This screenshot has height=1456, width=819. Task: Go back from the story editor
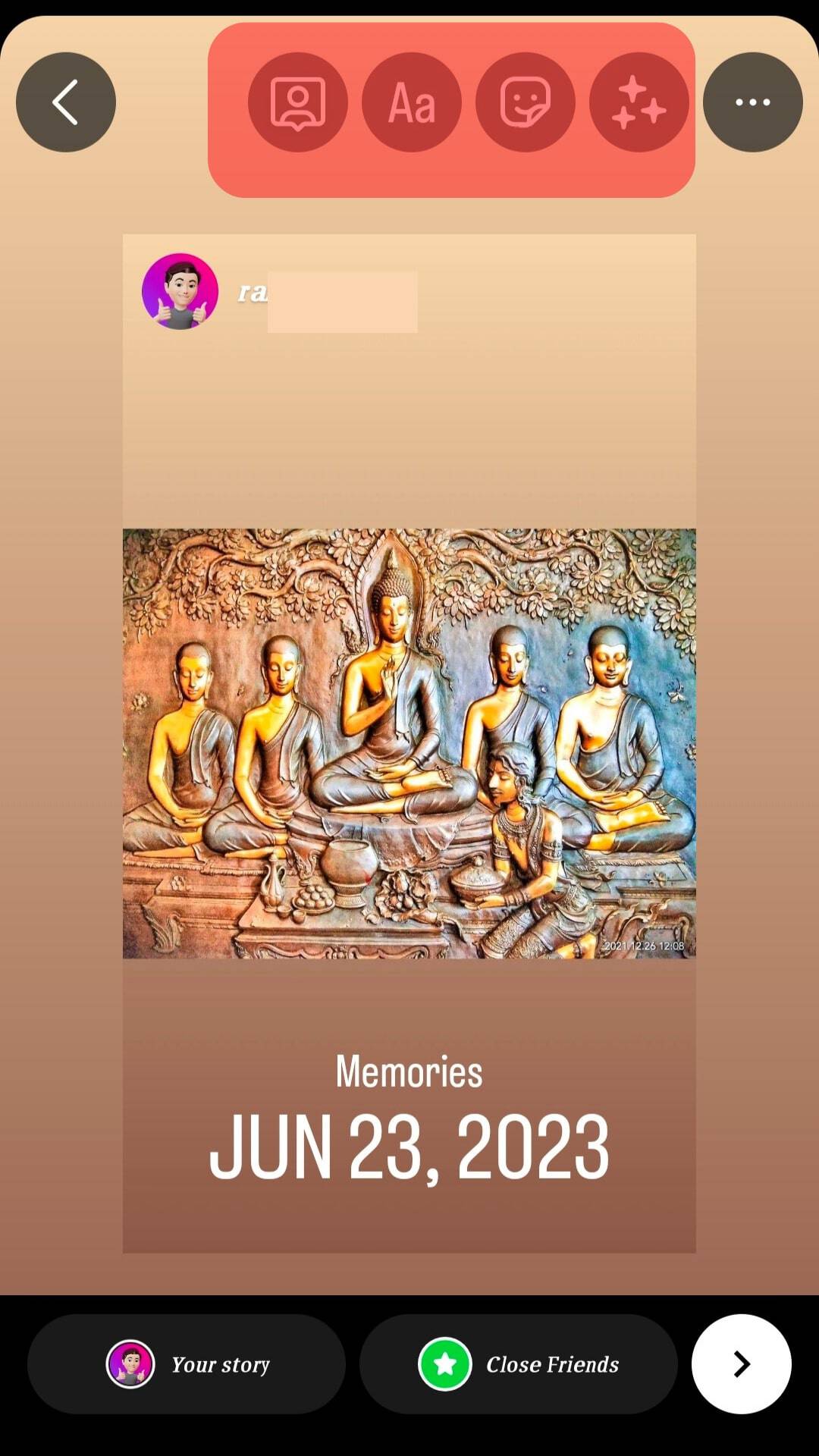66,102
